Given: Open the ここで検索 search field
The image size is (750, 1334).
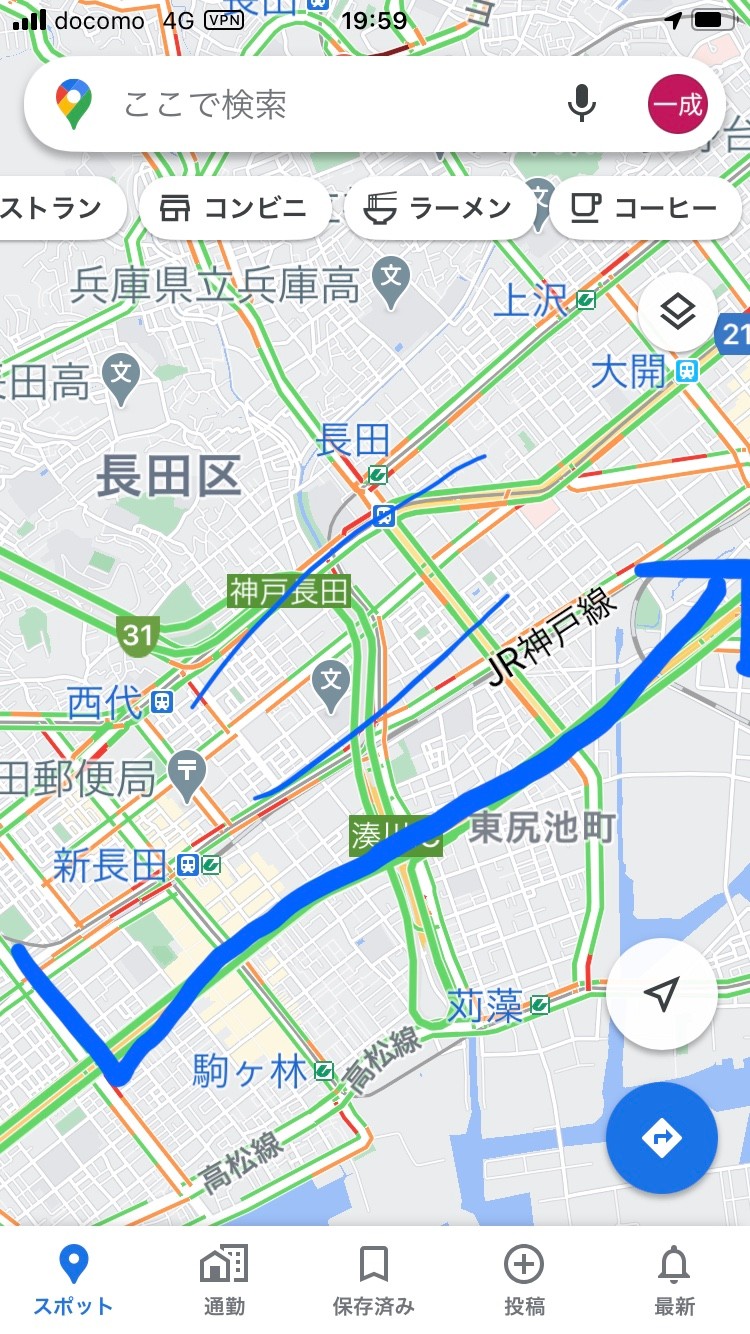Looking at the screenshot, I should 330,104.
